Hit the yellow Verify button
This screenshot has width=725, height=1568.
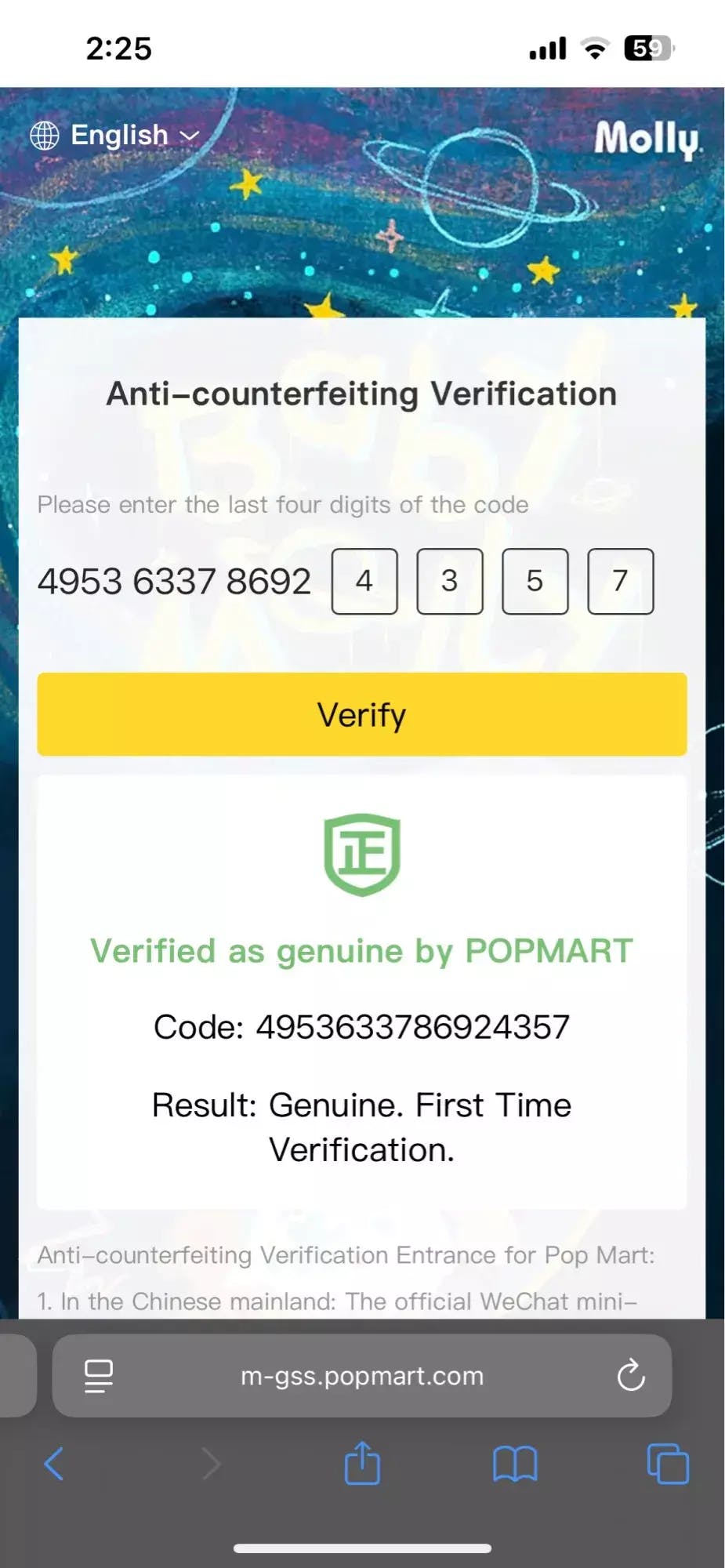pyautogui.click(x=362, y=714)
